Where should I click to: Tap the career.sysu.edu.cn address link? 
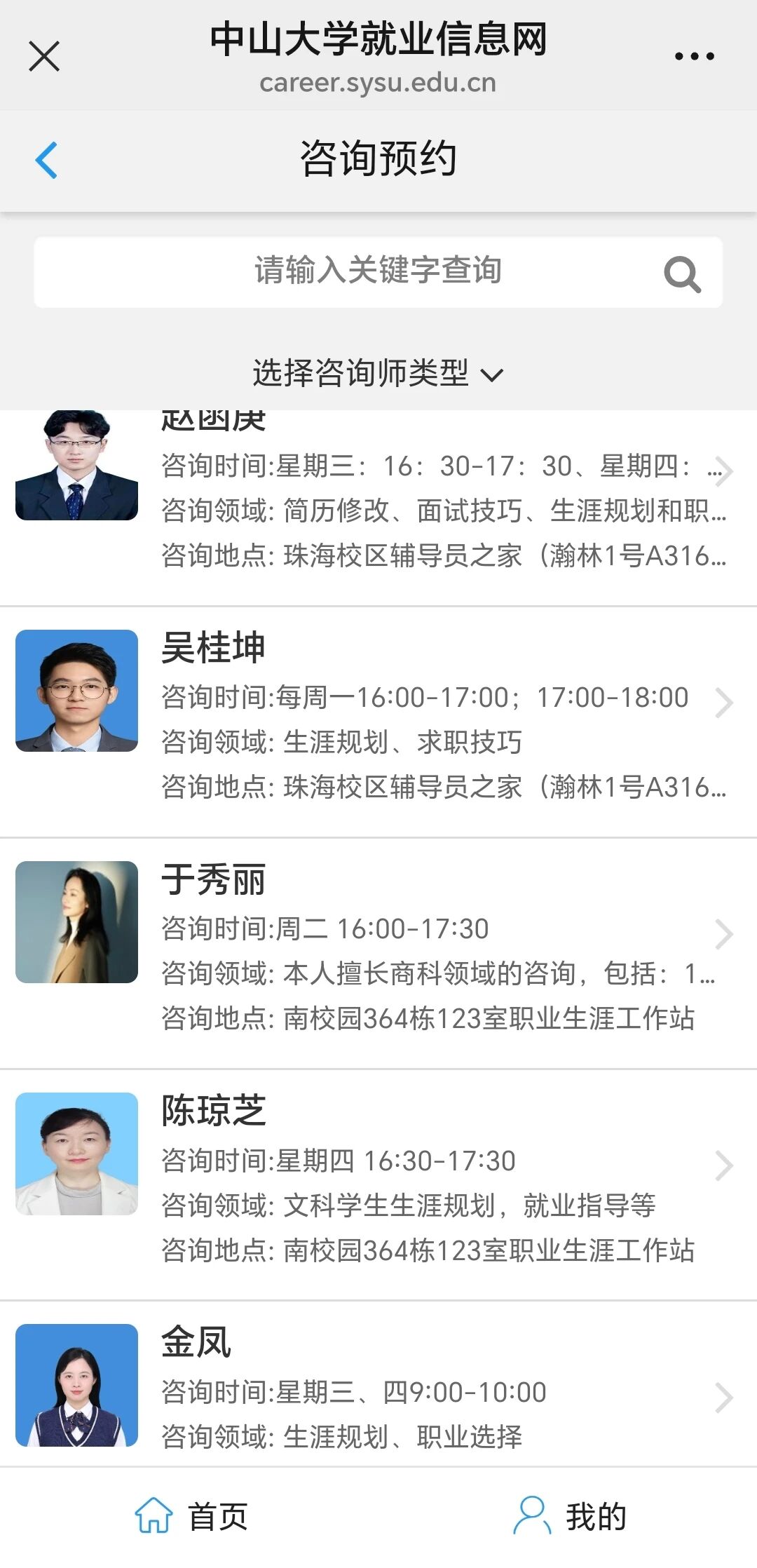[x=378, y=83]
